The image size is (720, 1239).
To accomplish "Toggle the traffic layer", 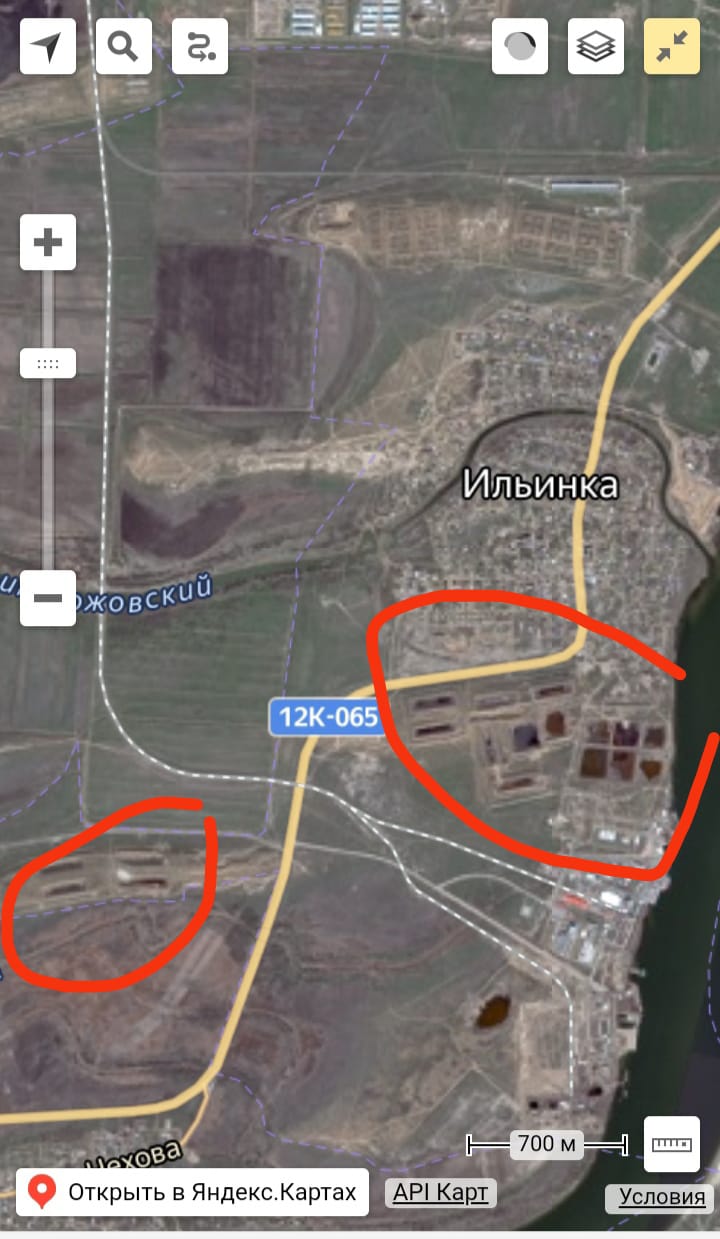I will [x=520, y=46].
